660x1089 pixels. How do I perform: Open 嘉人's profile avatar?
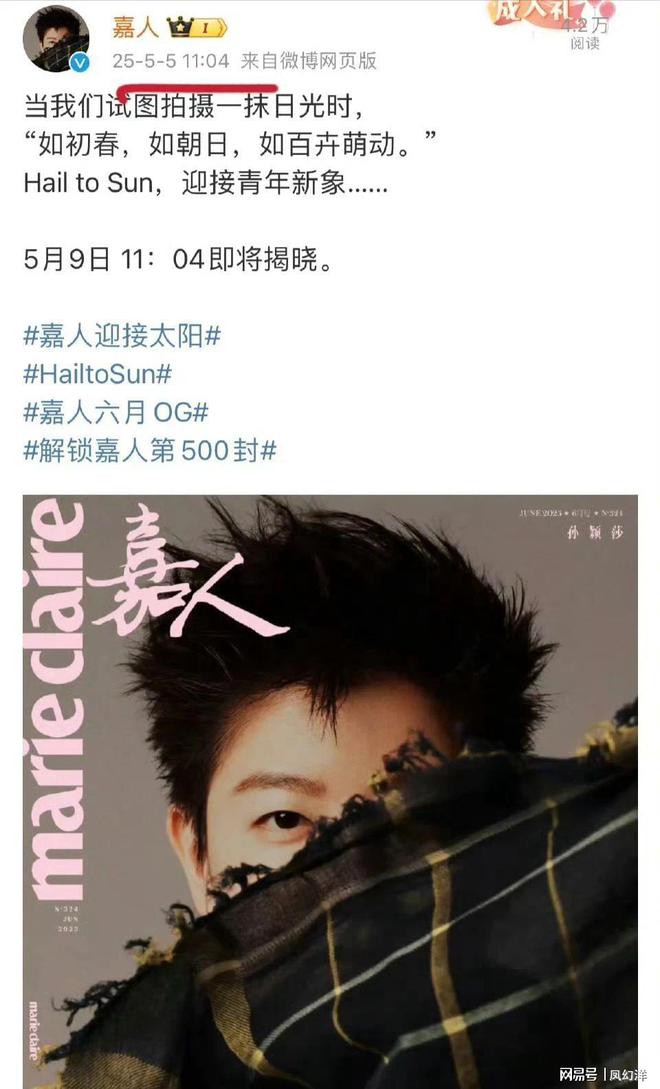55,38
